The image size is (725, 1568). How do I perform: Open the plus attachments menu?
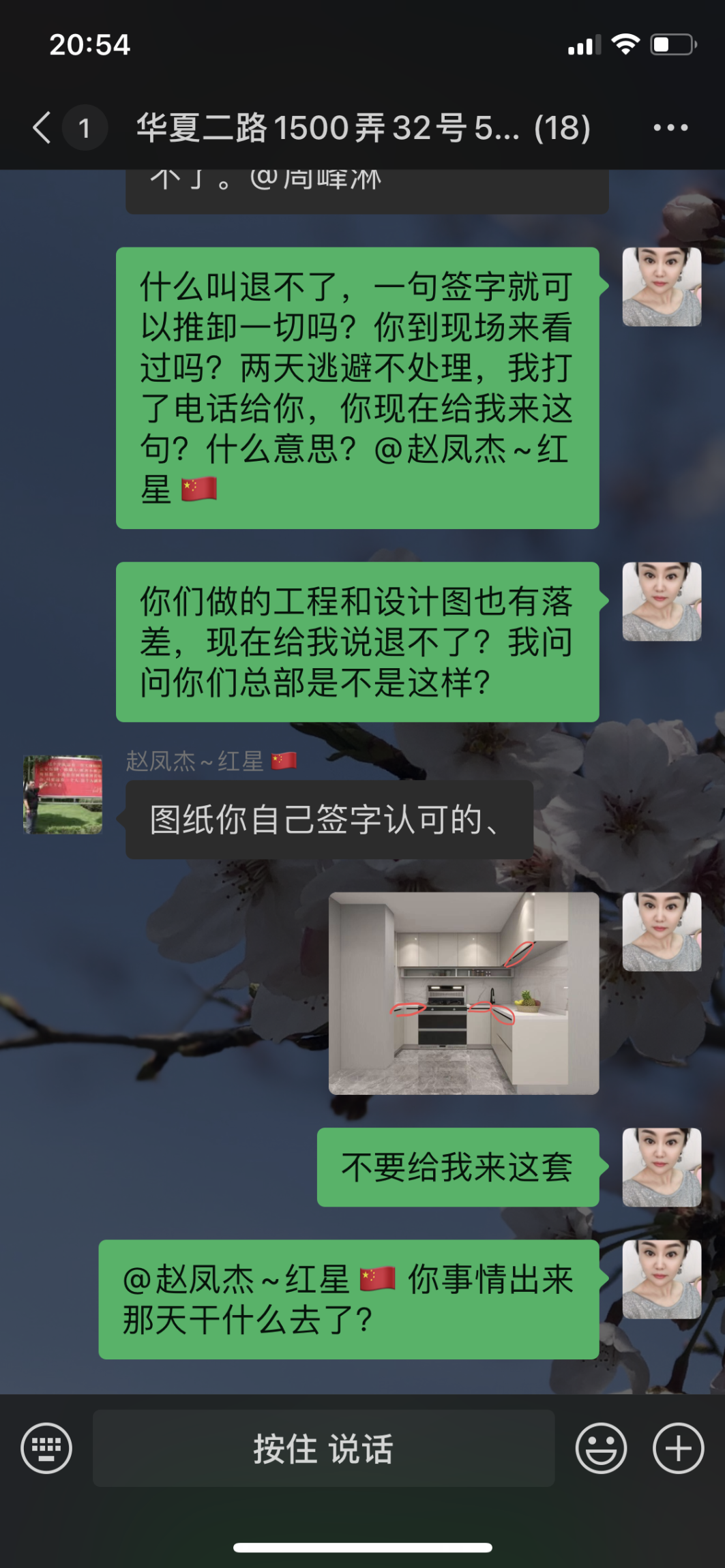(x=678, y=1448)
